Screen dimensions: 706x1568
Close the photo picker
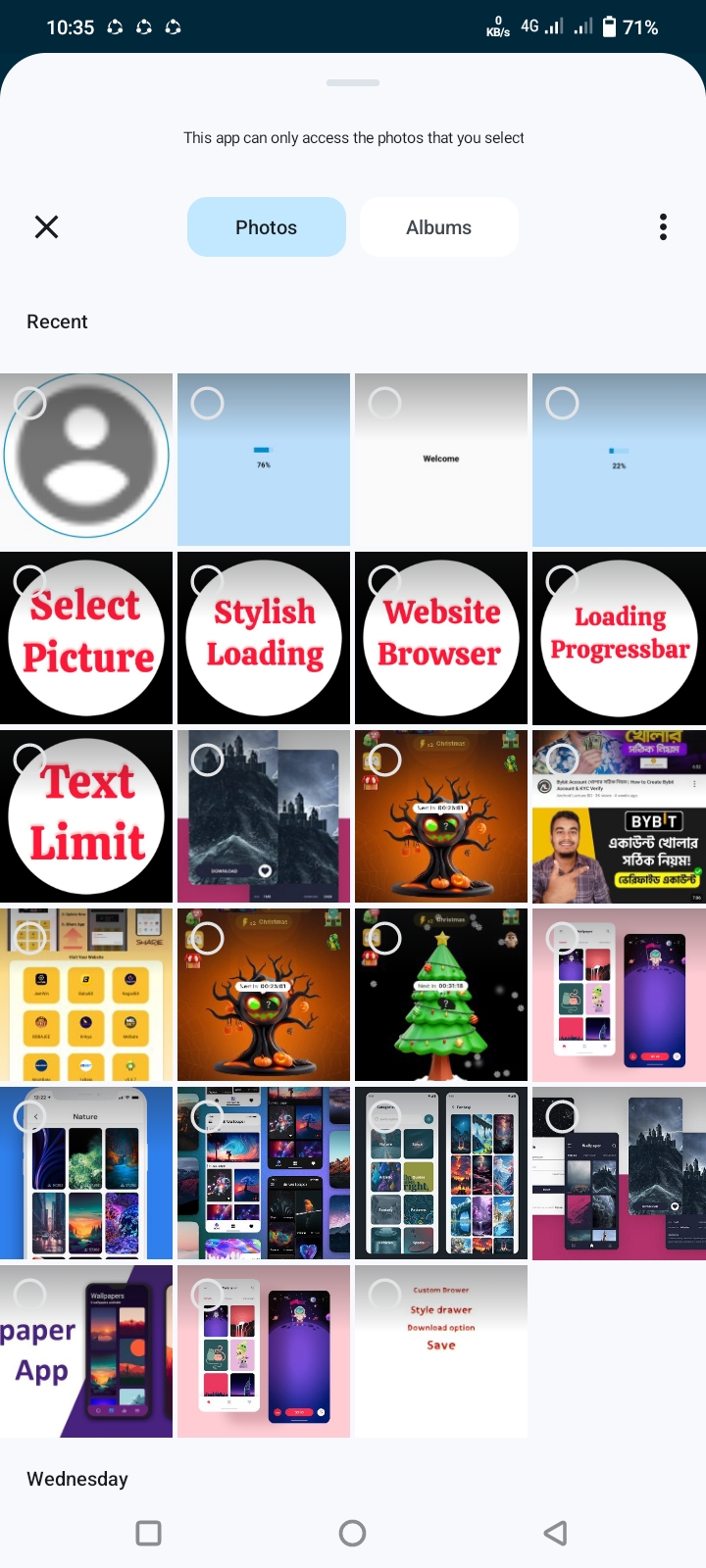(x=46, y=227)
